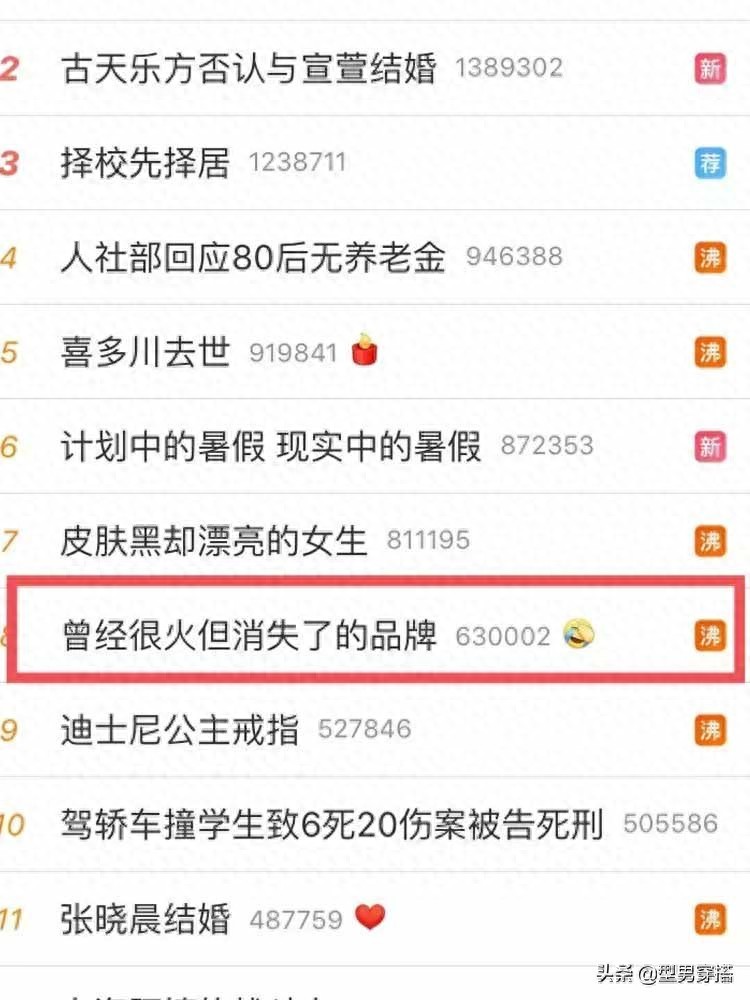View the topic 人社部回应80后无养老金
The image size is (750, 1000).
pos(252,258)
